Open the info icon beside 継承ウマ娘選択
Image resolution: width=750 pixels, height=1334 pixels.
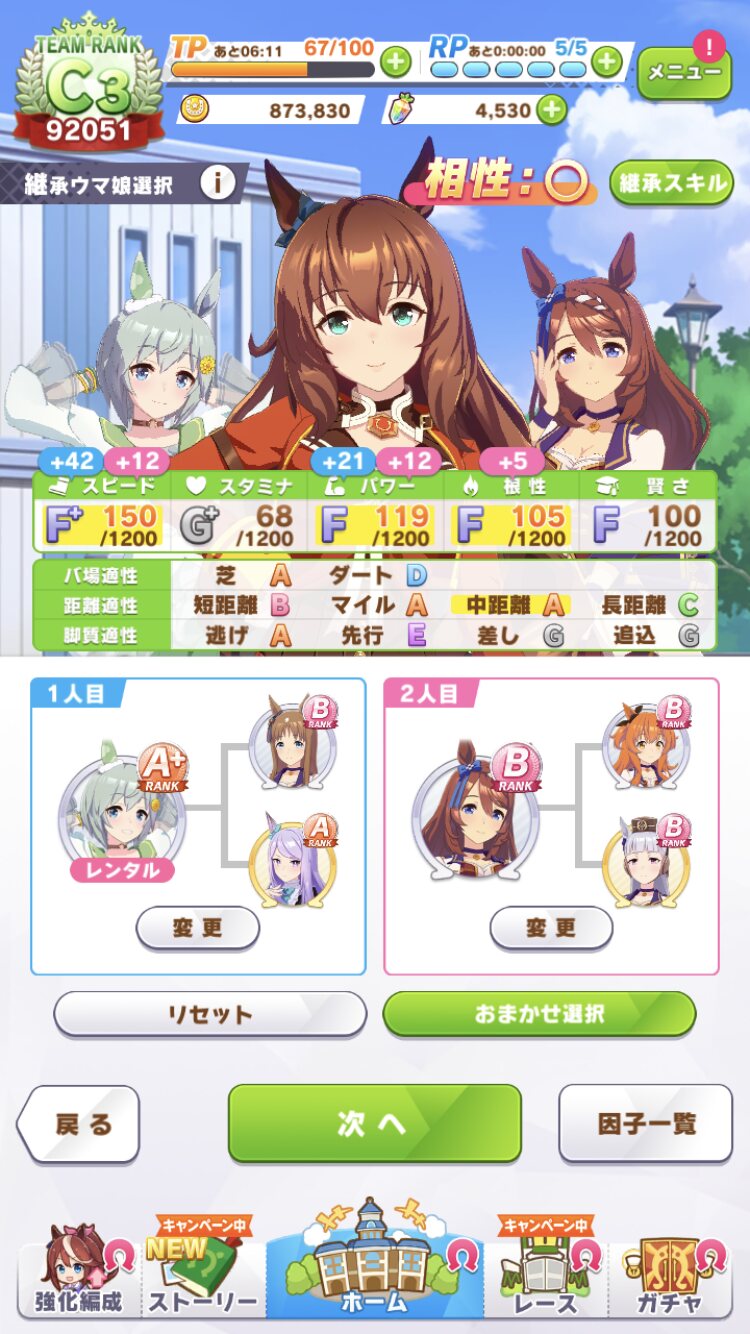pos(218,183)
